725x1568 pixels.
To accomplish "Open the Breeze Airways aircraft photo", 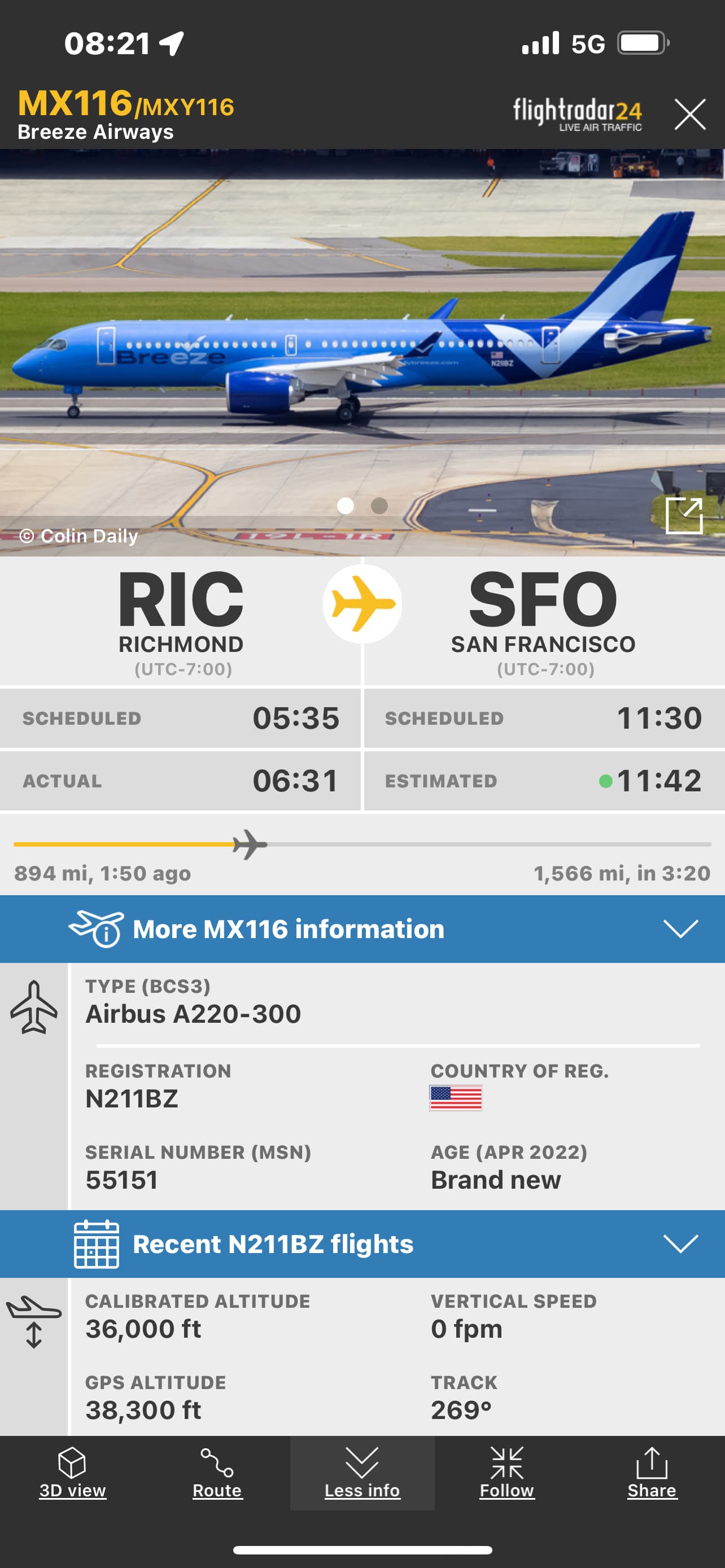I will tap(362, 341).
